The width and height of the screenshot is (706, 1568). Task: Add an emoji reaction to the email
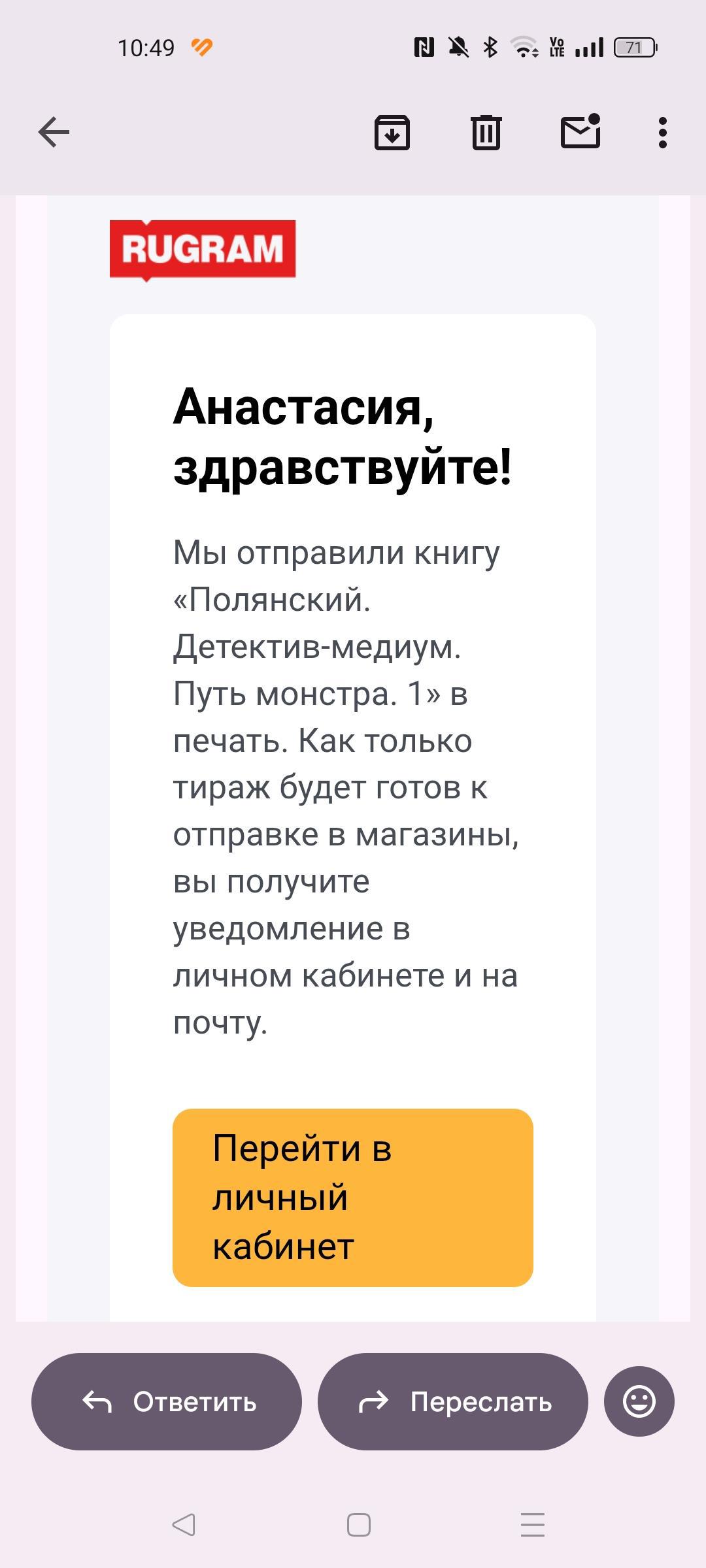click(x=639, y=1401)
